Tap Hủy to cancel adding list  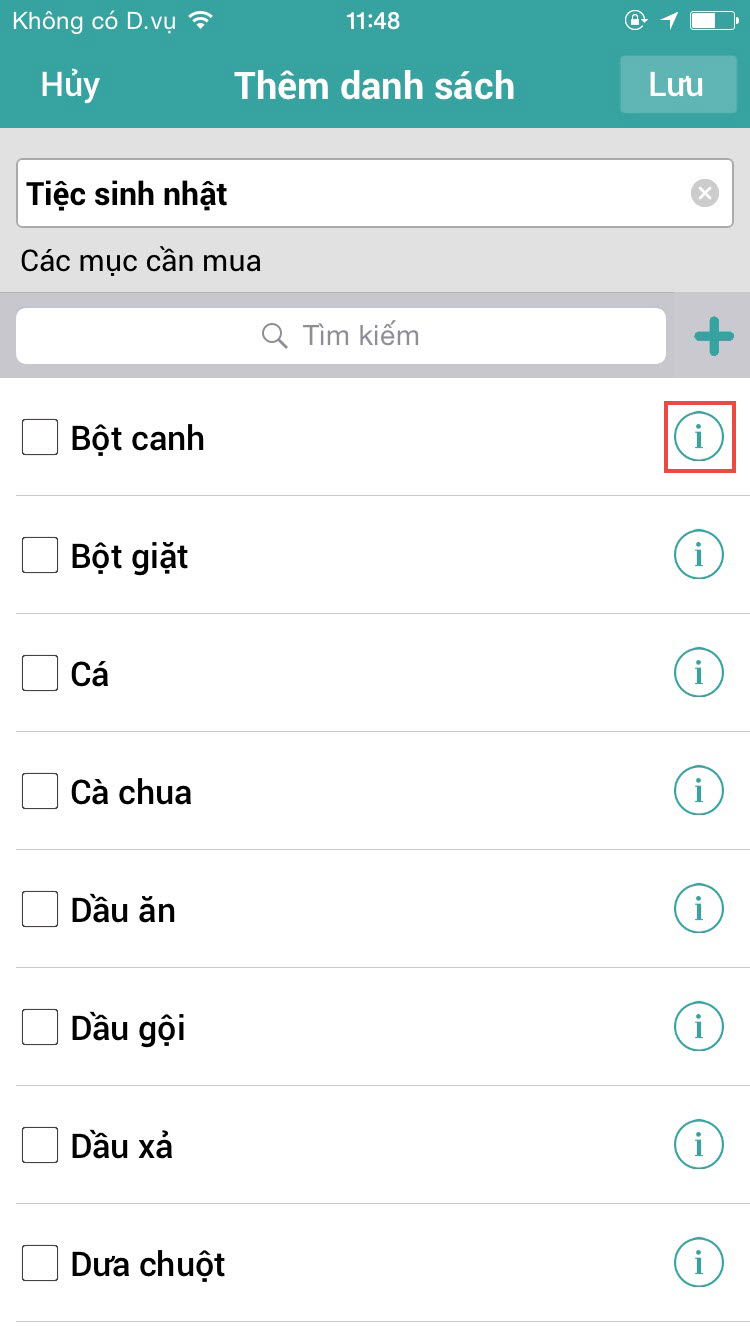pos(70,85)
